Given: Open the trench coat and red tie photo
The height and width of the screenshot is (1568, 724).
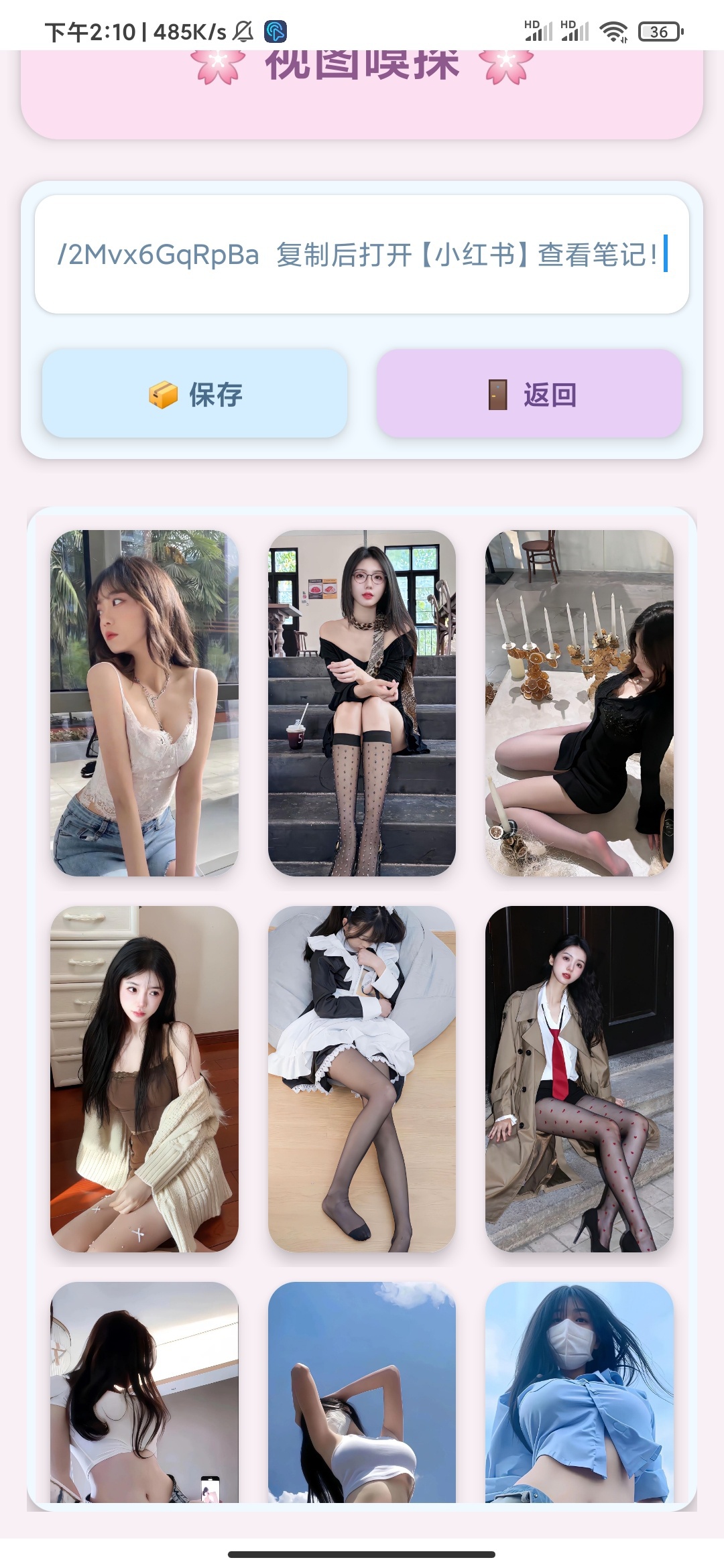Looking at the screenshot, I should coord(579,1079).
